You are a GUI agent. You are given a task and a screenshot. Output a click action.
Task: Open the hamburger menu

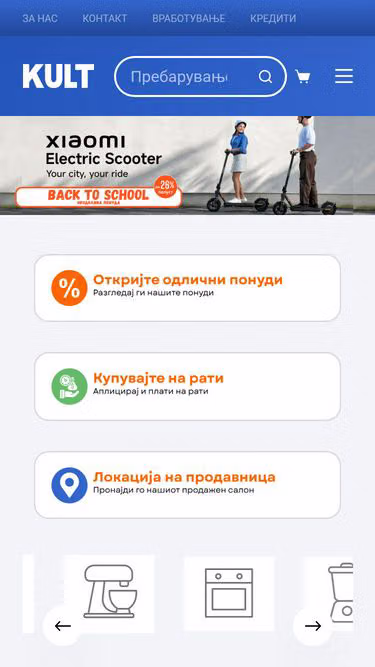tap(344, 77)
